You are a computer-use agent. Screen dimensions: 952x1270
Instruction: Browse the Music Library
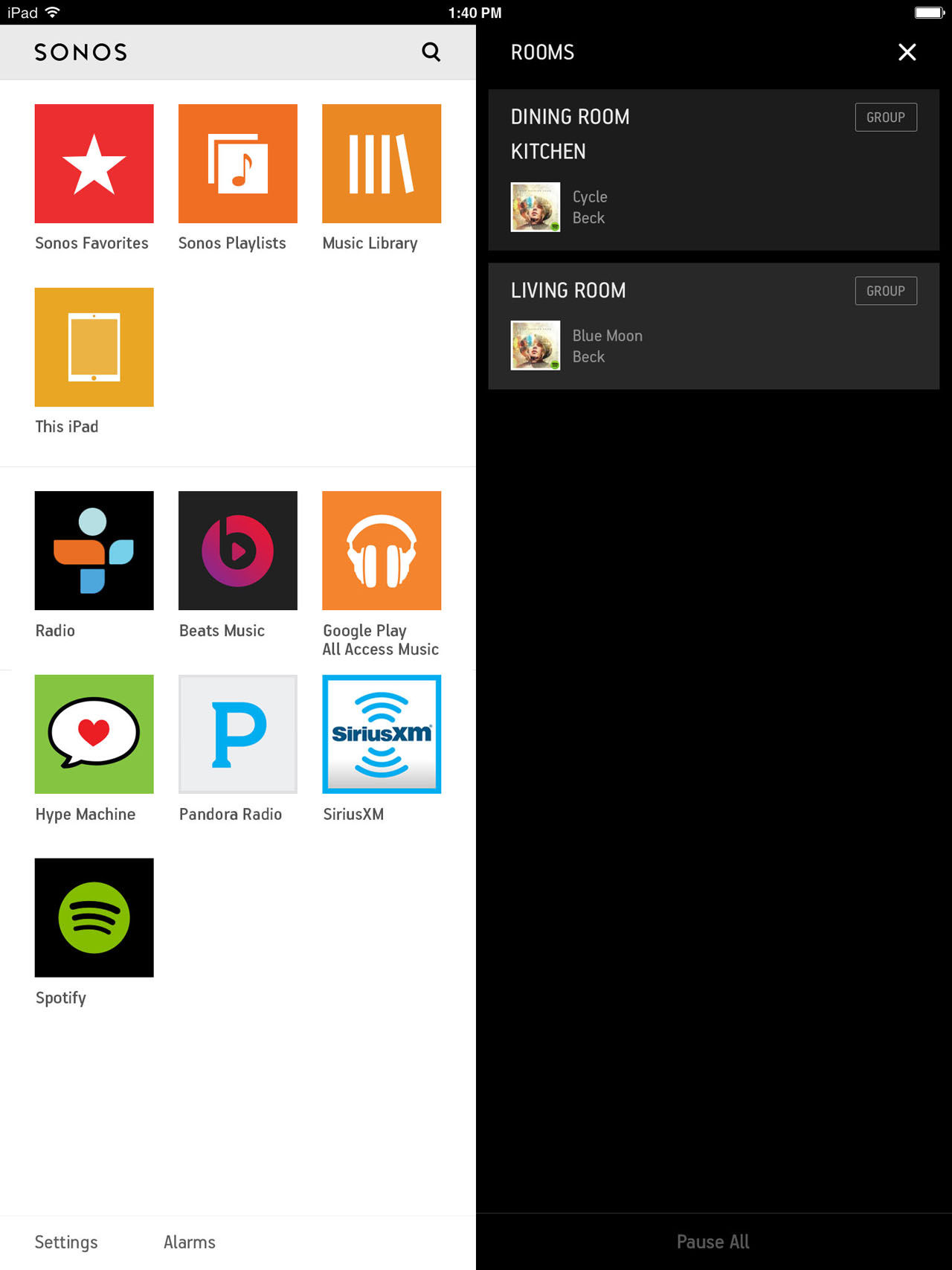(381, 164)
